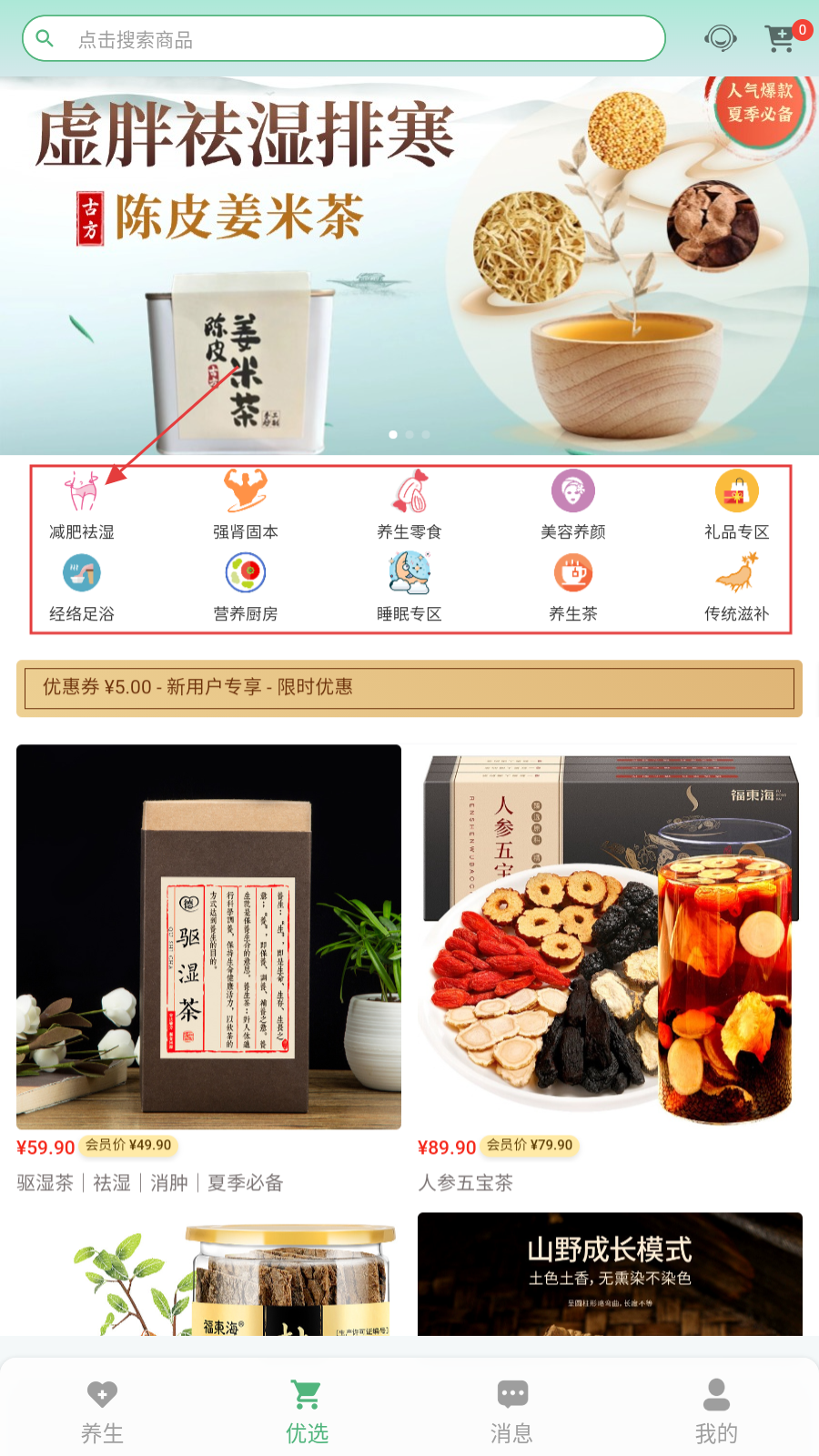Open the 强肾固本 category

point(246,505)
